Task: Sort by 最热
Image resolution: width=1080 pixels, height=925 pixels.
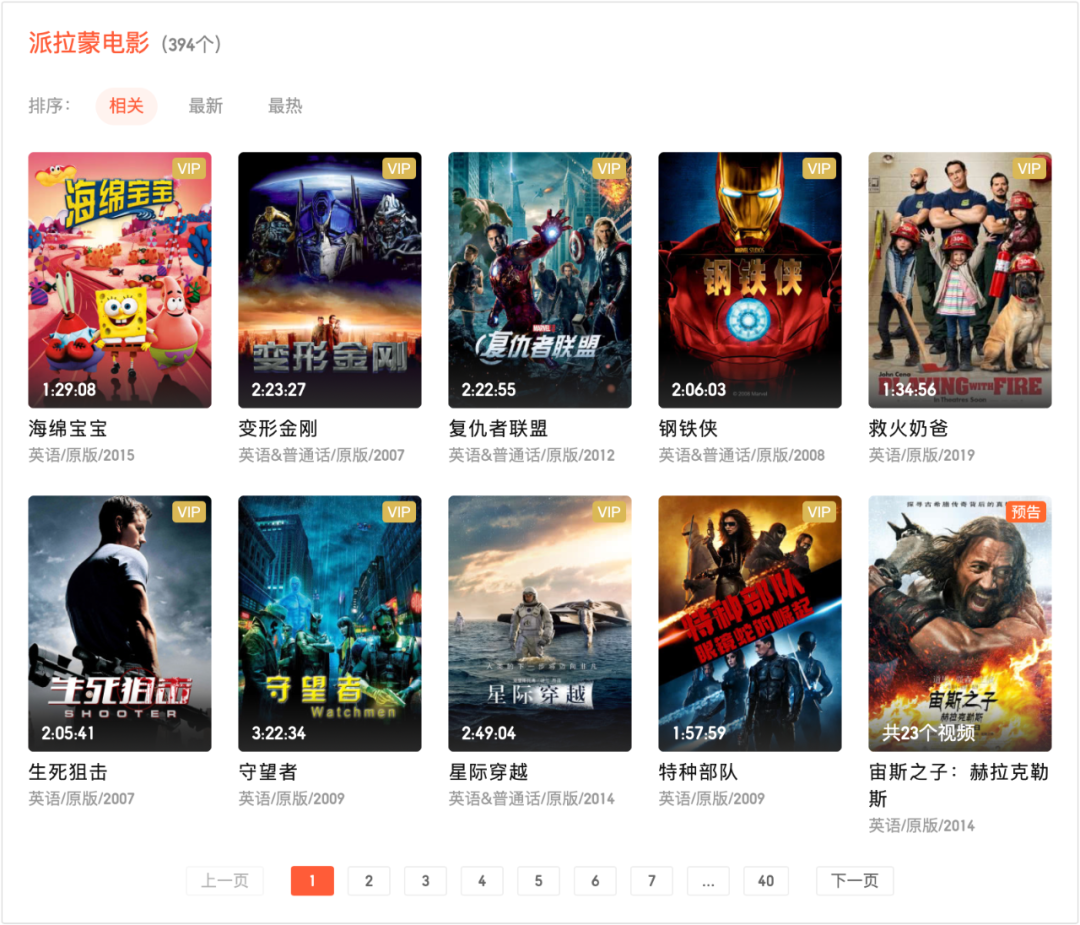Action: tap(285, 106)
